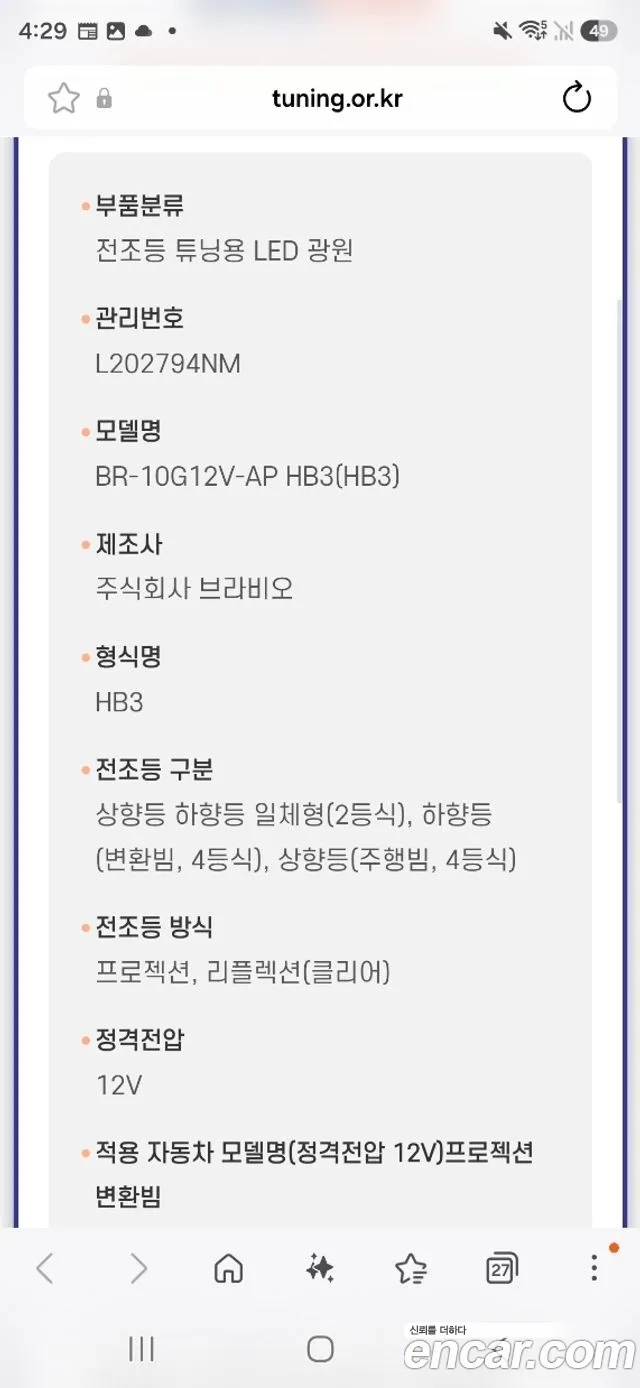Open the browser overflow menu
The height and width of the screenshot is (1388, 640).
594,1267
